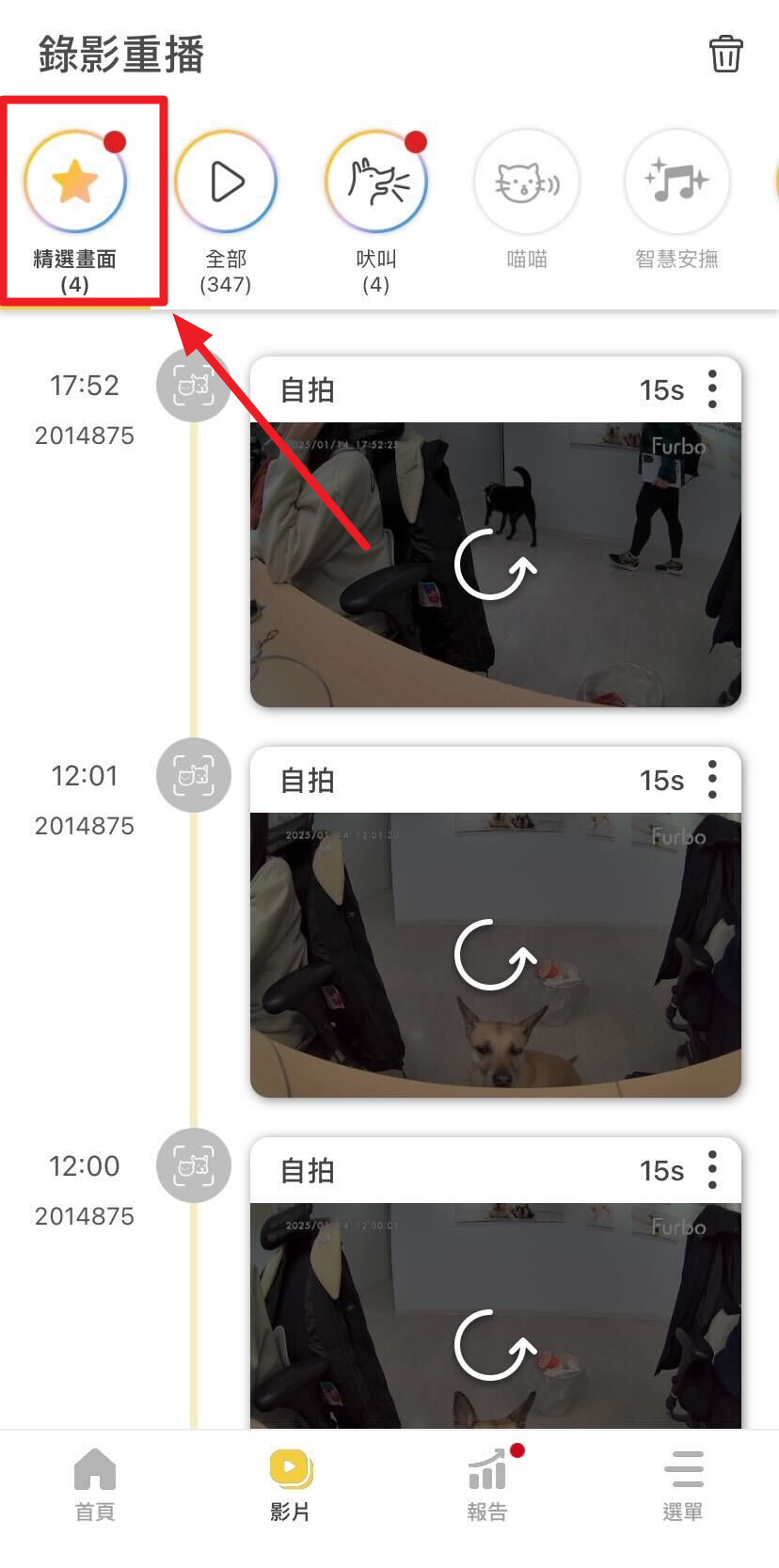Tap the trash can delete icon
The height and width of the screenshot is (1568, 779).
(725, 55)
